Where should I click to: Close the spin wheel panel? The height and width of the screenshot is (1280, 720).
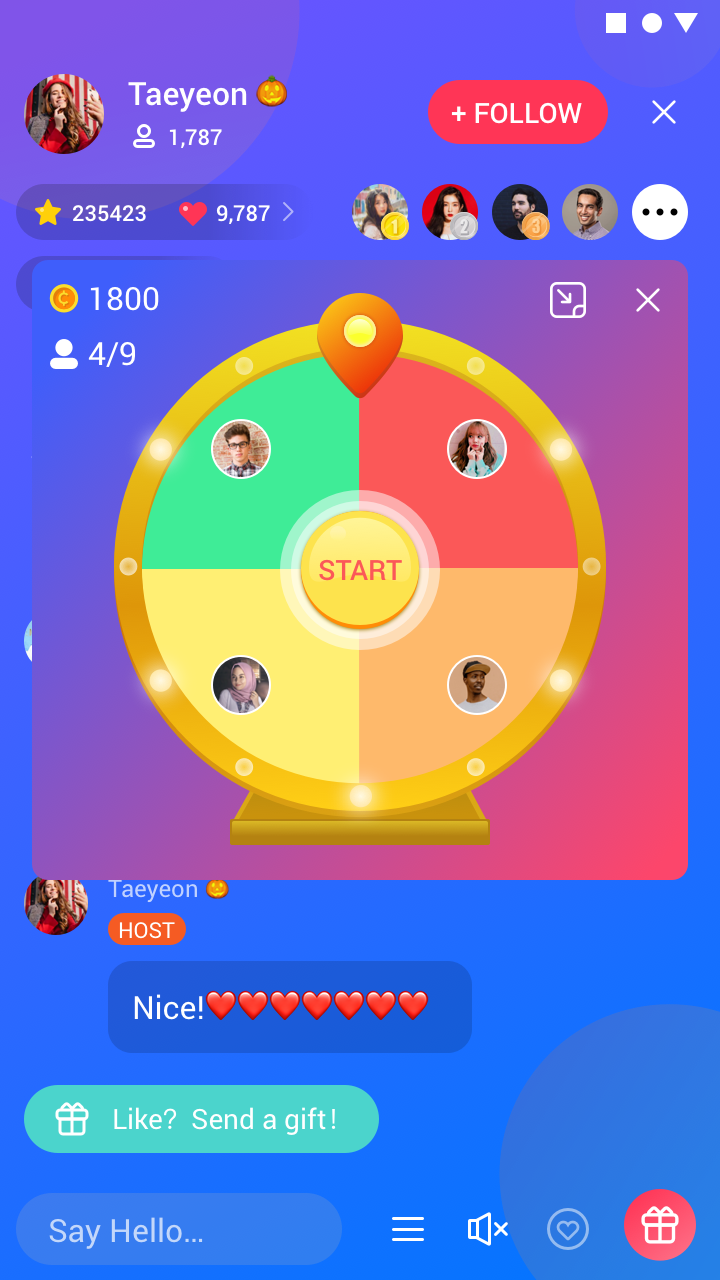648,300
